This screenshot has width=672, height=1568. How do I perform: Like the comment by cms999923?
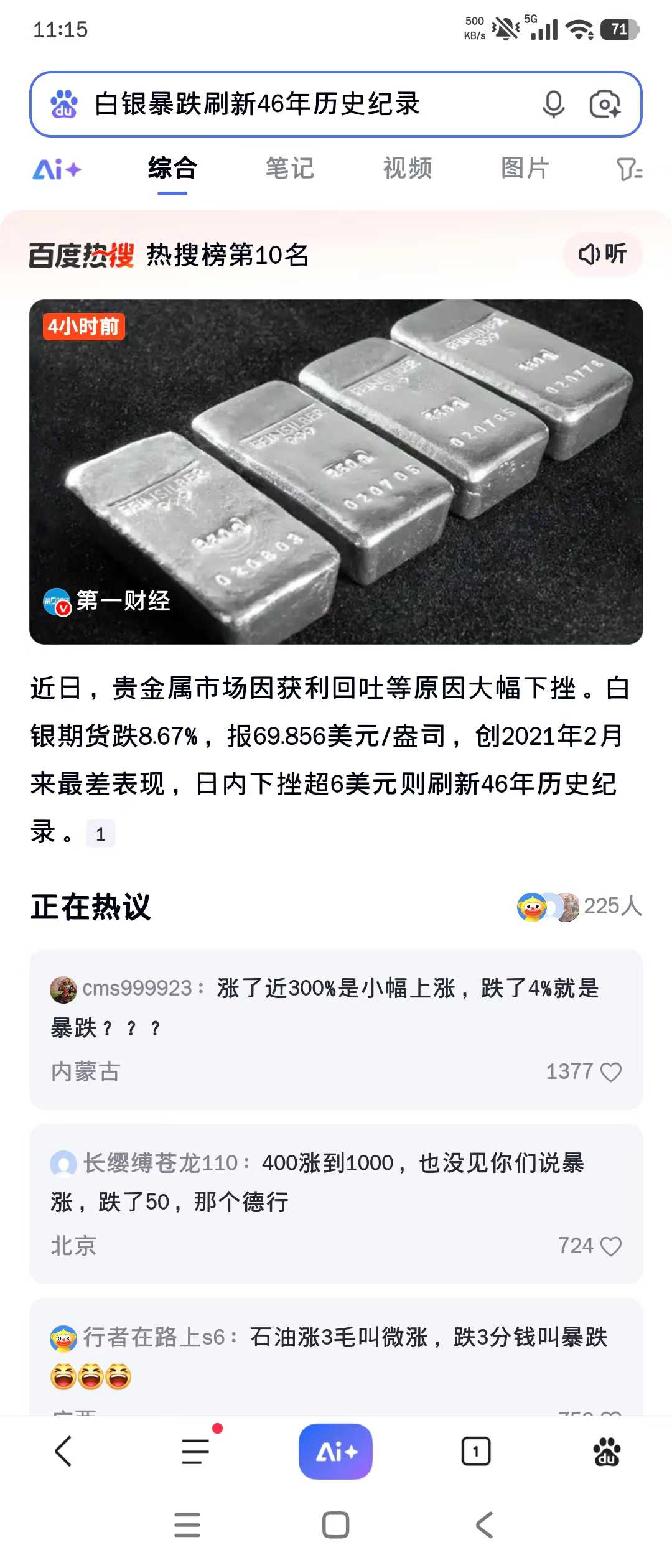pos(610,1071)
